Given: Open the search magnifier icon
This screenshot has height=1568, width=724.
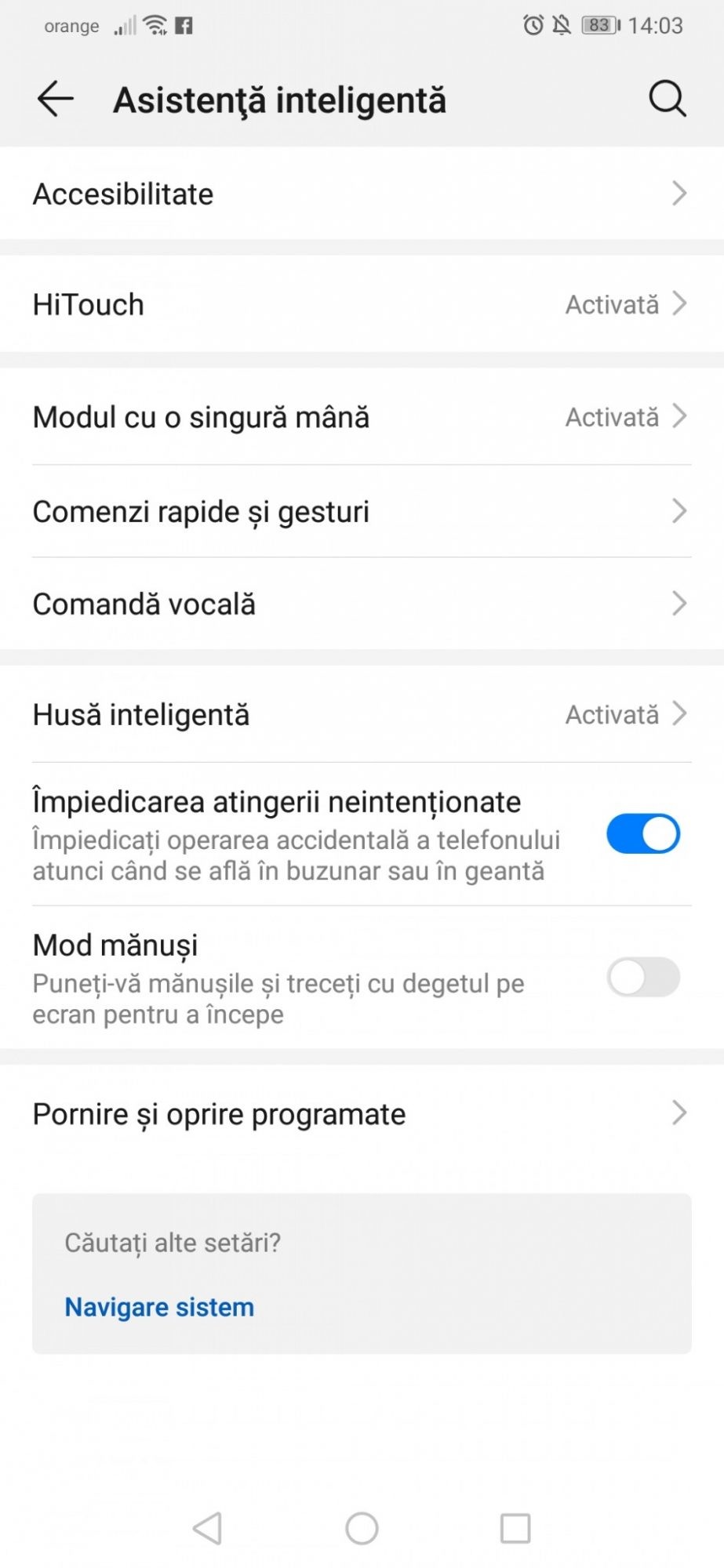Looking at the screenshot, I should point(667,100).
